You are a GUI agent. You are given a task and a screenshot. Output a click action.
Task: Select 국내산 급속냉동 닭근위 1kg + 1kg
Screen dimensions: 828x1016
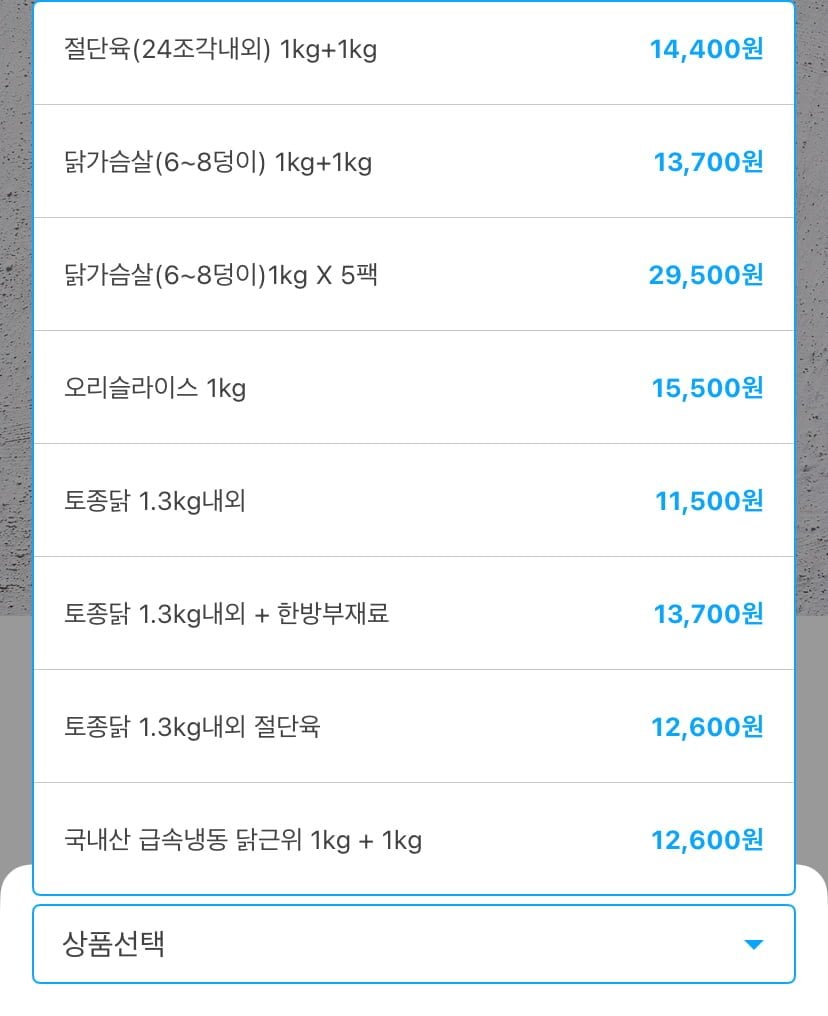[413, 840]
